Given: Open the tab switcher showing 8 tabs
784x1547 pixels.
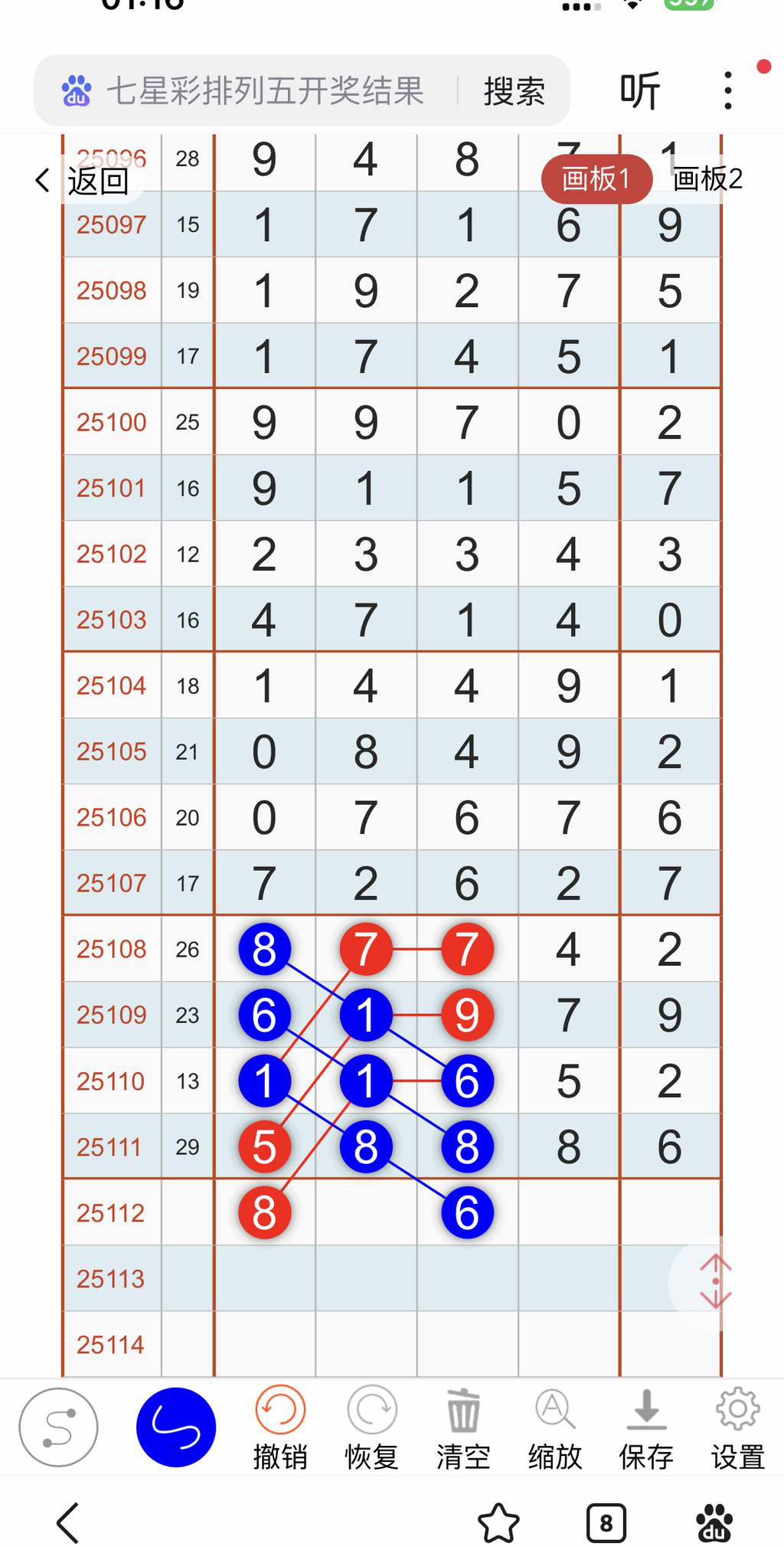Looking at the screenshot, I should coord(606,1522).
